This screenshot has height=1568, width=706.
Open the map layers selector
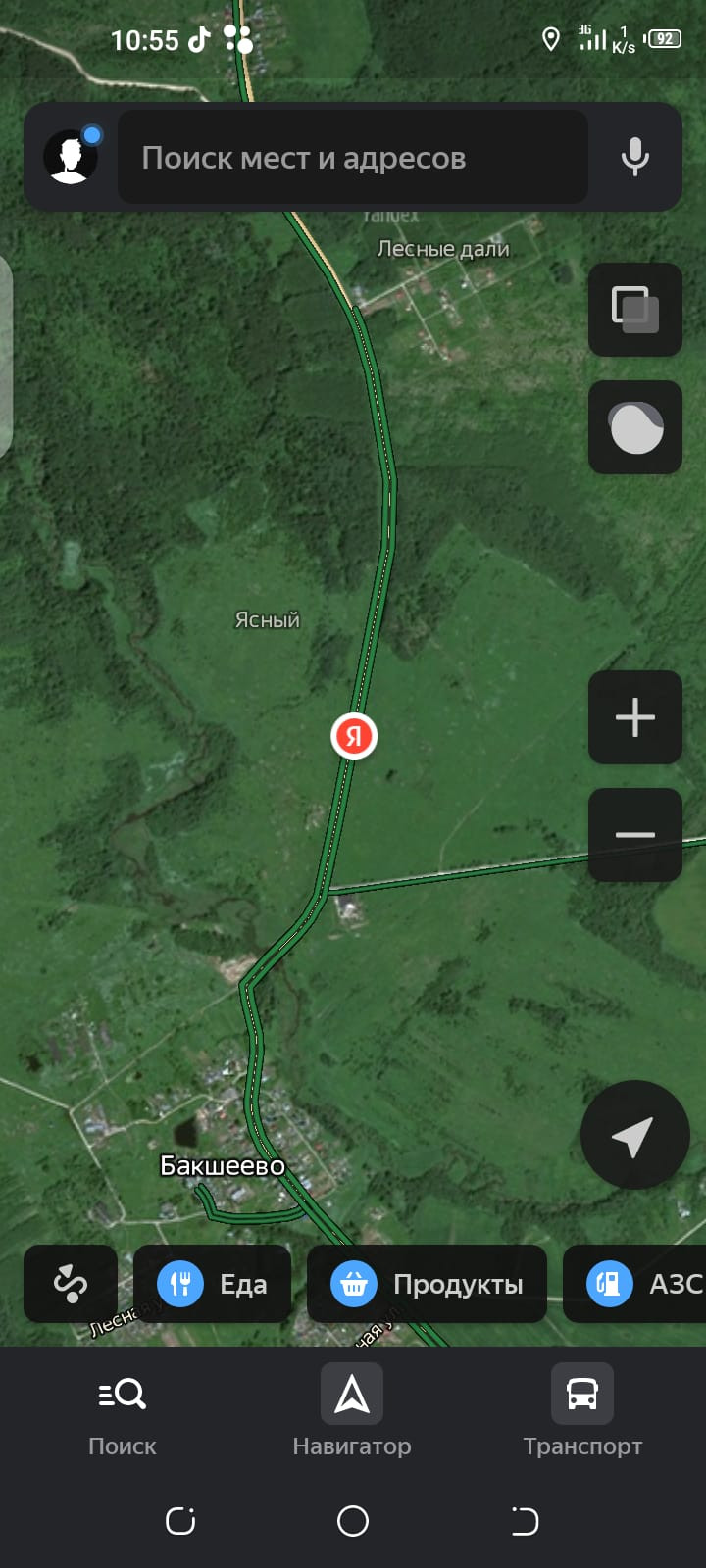click(634, 309)
